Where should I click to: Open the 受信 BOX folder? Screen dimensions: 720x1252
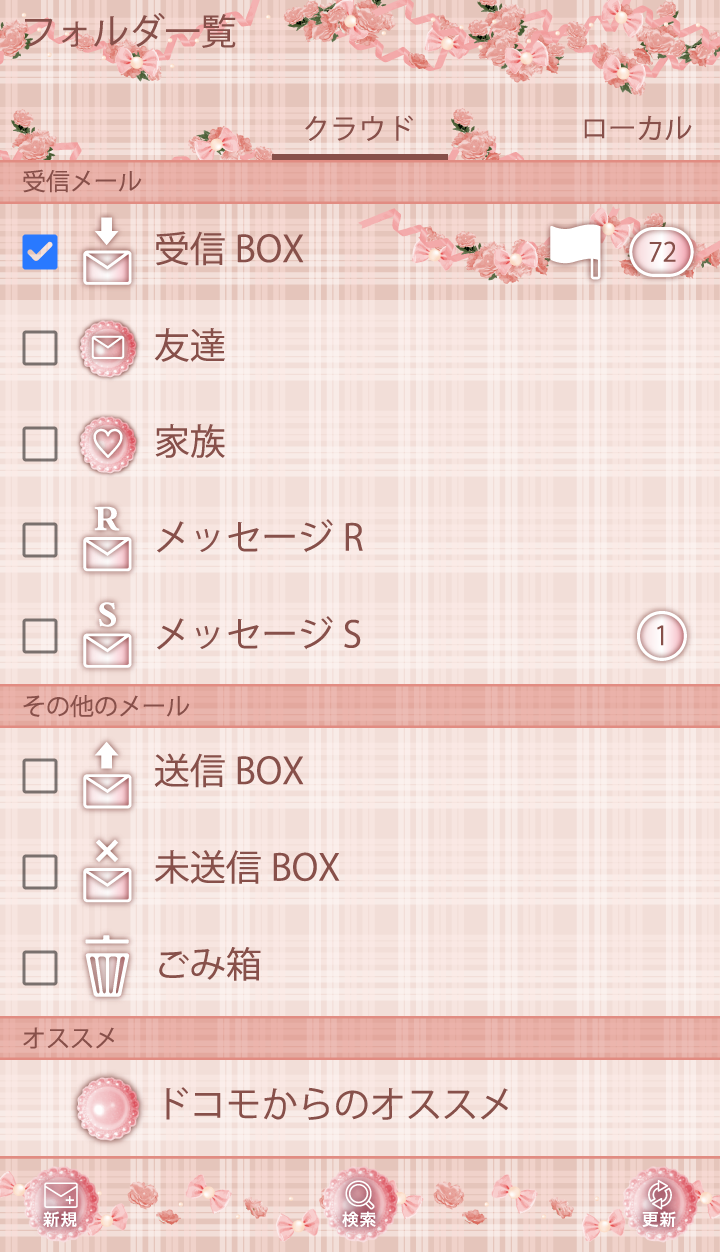[229, 250]
